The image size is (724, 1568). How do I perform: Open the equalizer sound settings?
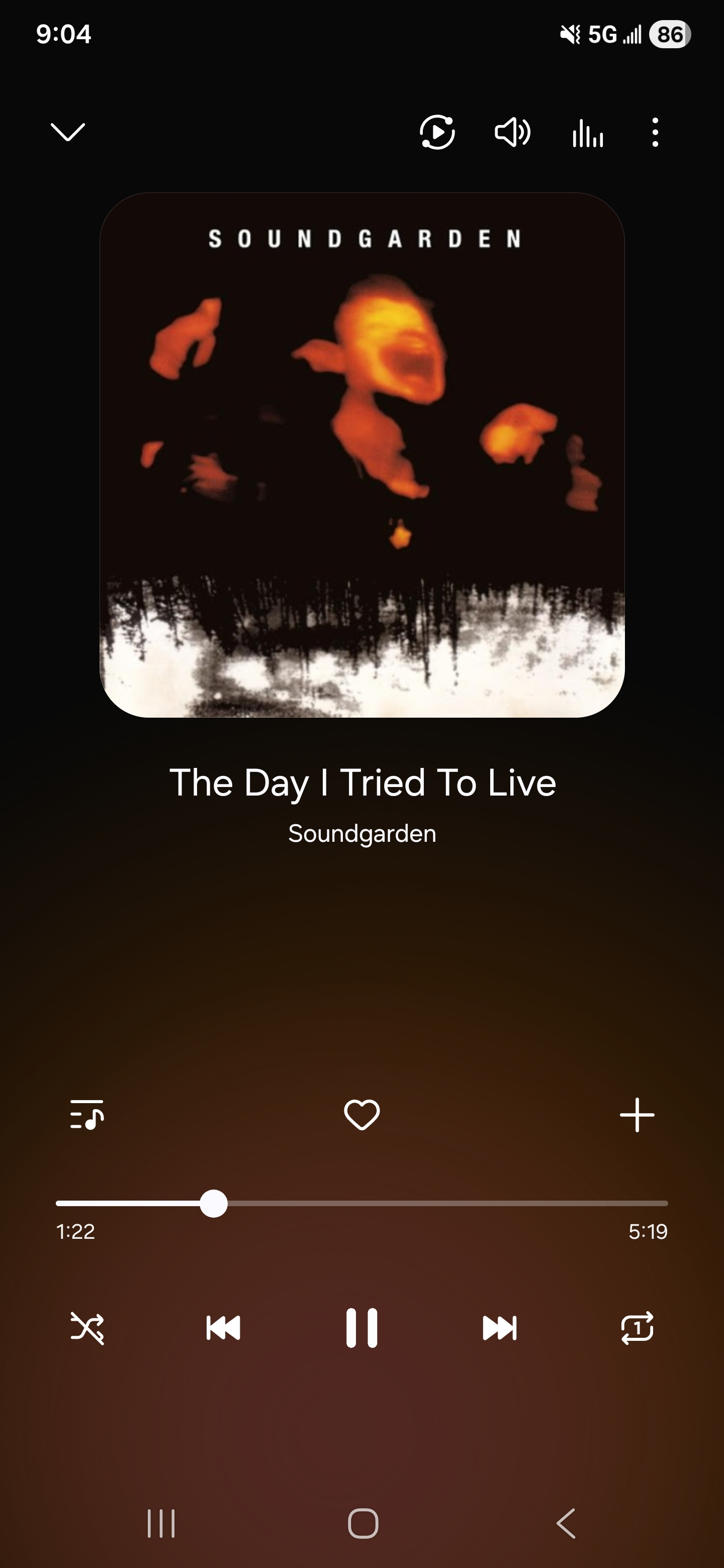(588, 132)
